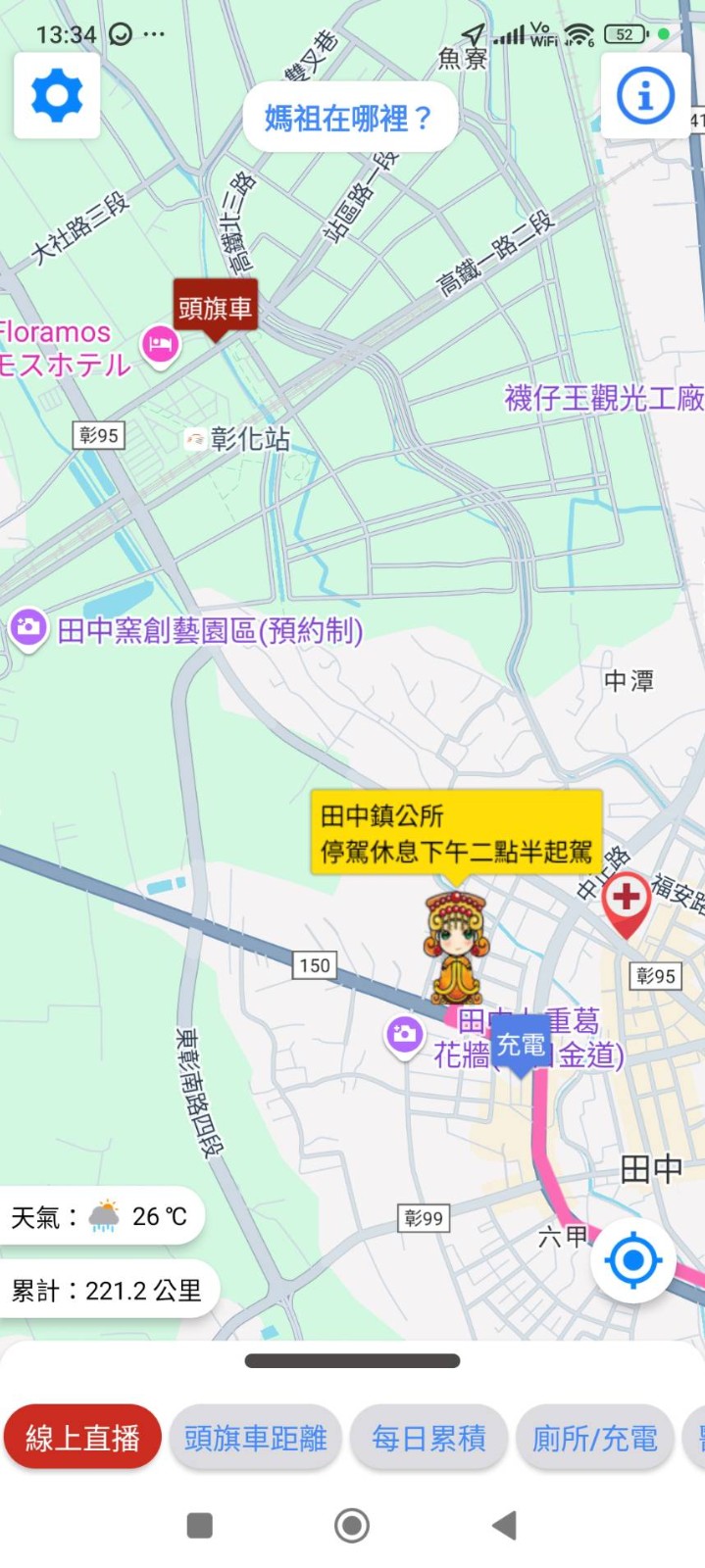Screen dimensions: 705x1568
Task: Tap the 媽祖在哪裡? button
Action: 349,118
